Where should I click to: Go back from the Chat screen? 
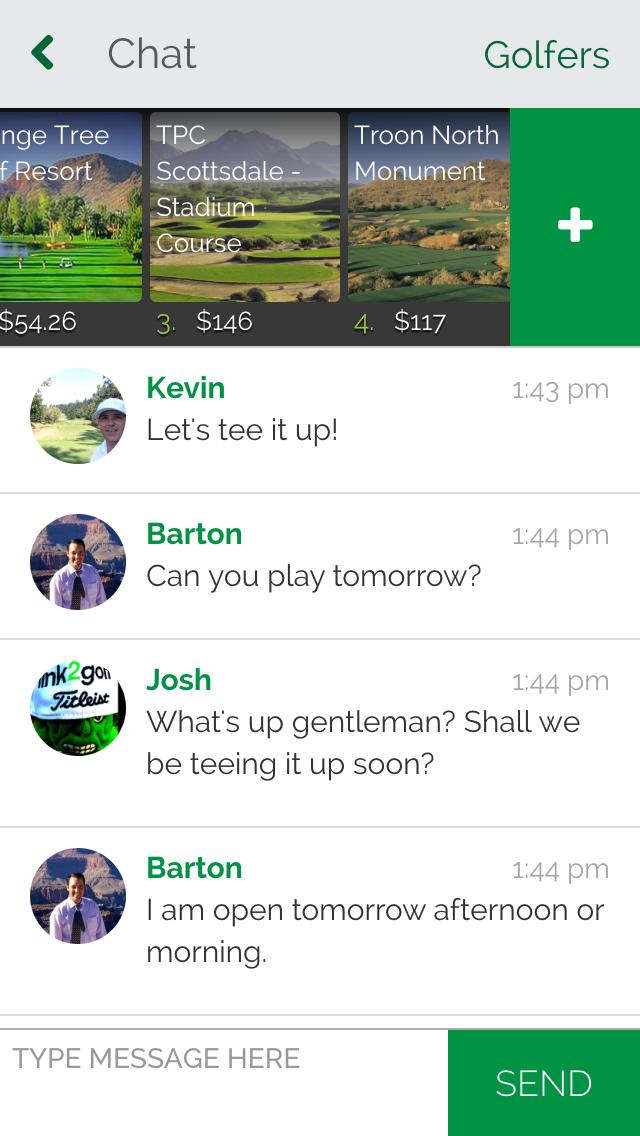[x=42, y=53]
